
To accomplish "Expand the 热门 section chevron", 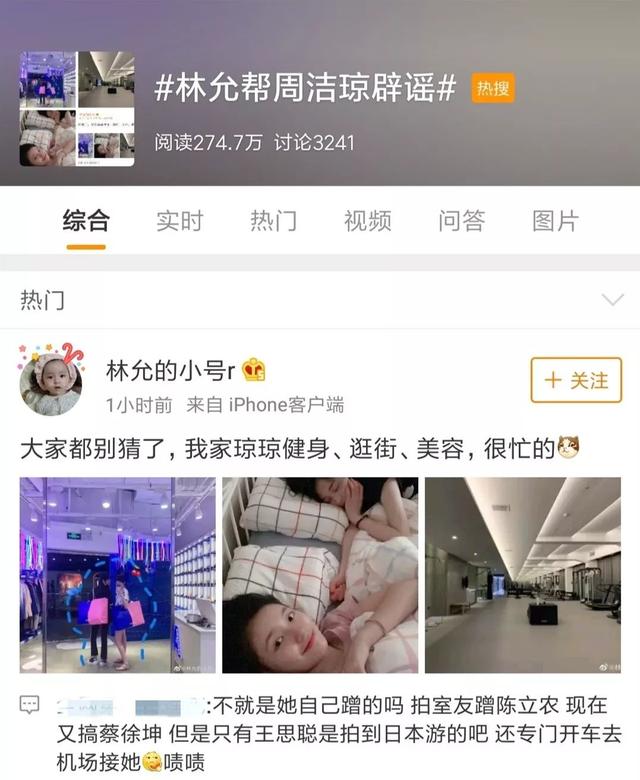I will 611,300.
